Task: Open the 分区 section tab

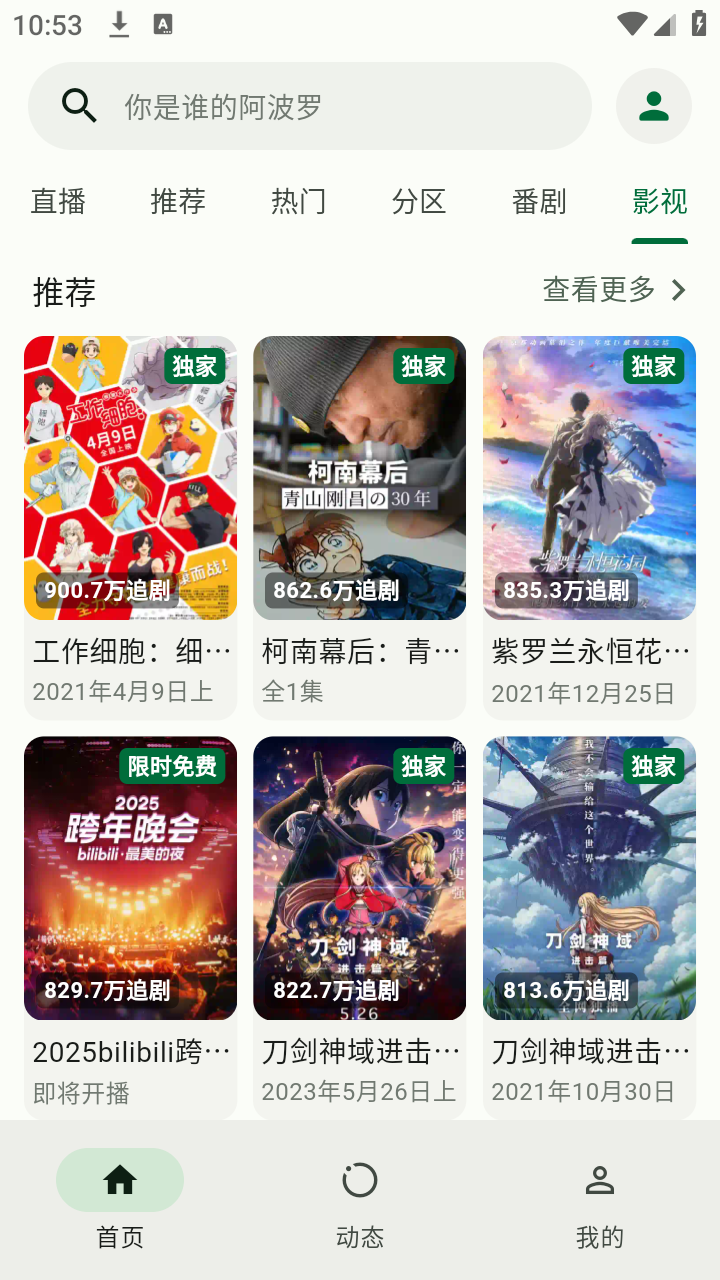Action: 419,202
